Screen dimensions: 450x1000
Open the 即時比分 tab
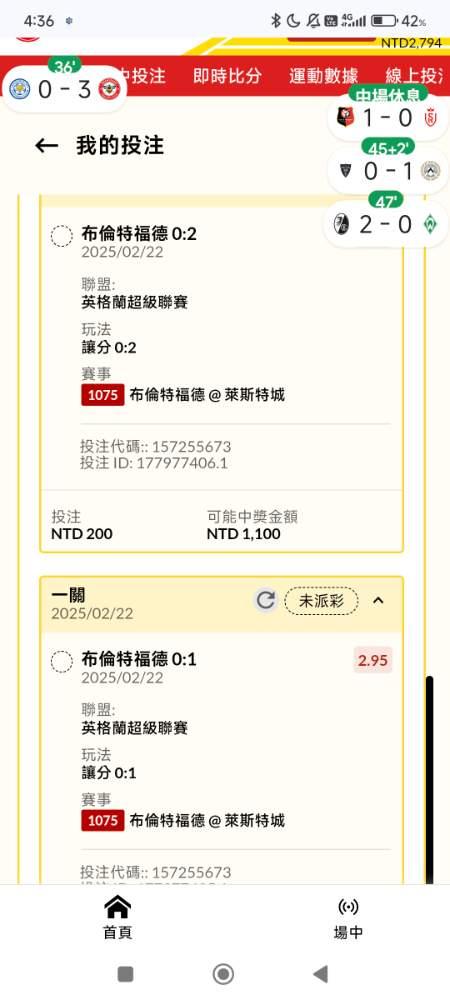(x=227, y=76)
